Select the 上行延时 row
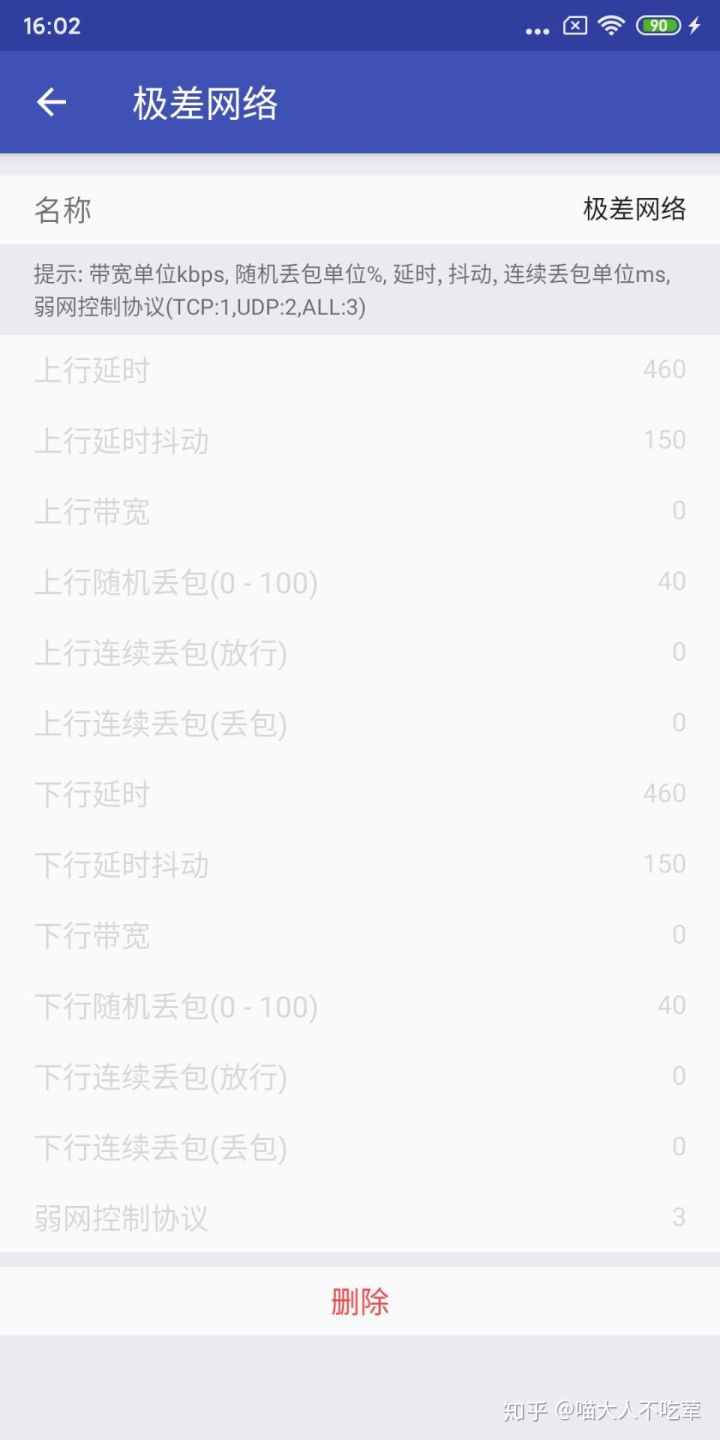Image resolution: width=720 pixels, height=1440 pixels. point(360,370)
